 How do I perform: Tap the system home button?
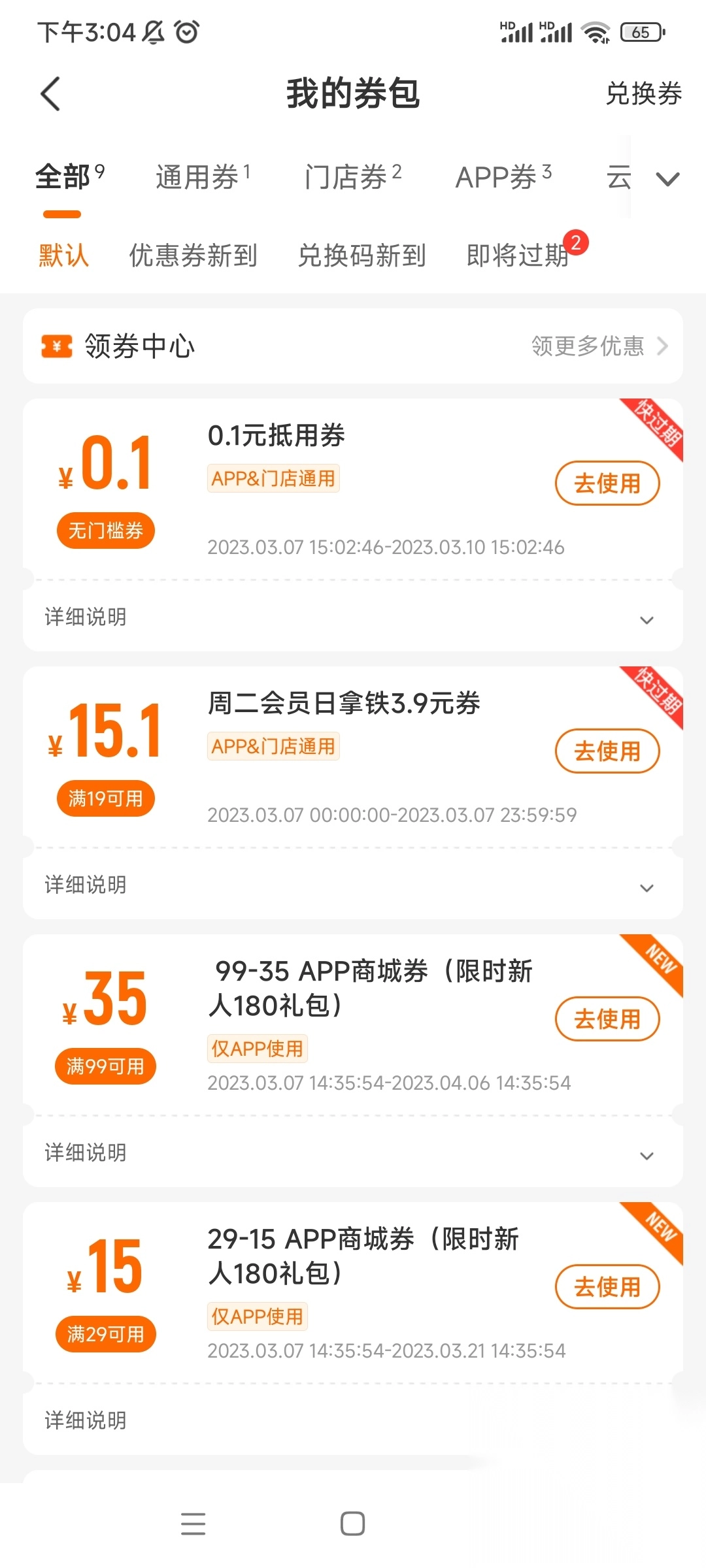[352, 1524]
